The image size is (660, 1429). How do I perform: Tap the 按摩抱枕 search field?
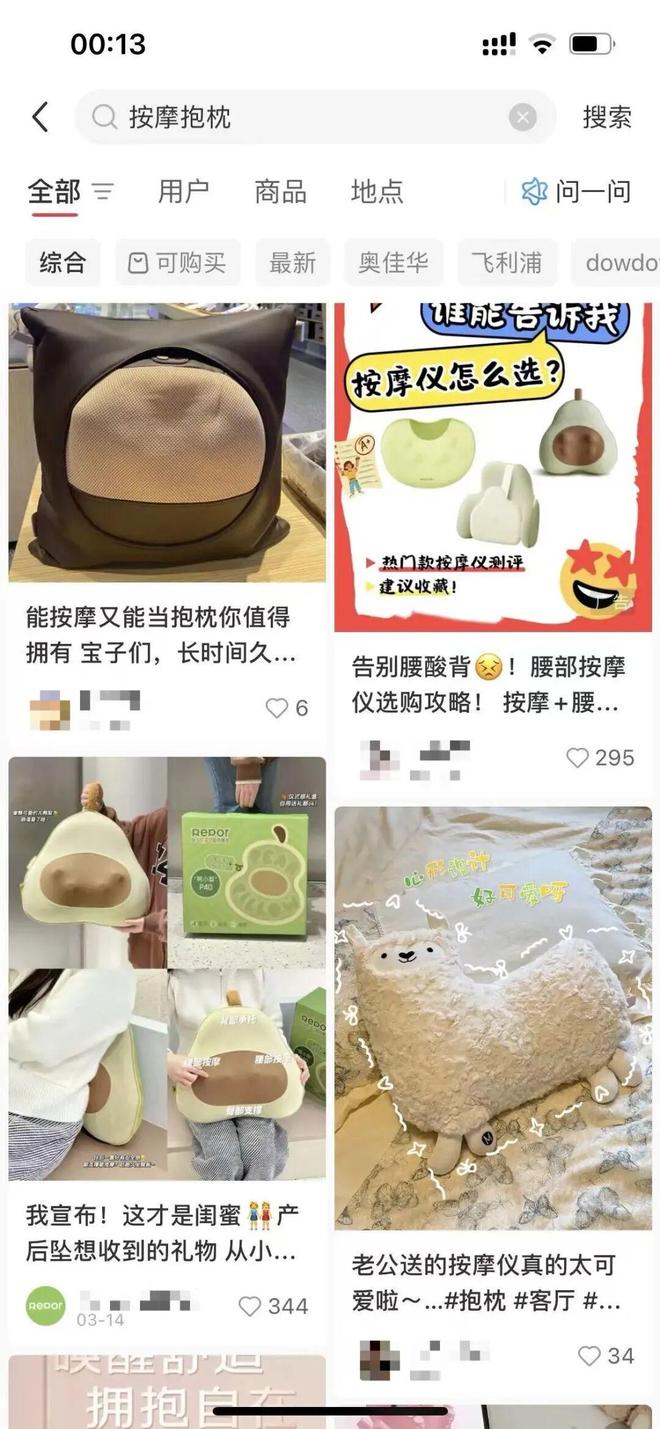pyautogui.click(x=300, y=118)
